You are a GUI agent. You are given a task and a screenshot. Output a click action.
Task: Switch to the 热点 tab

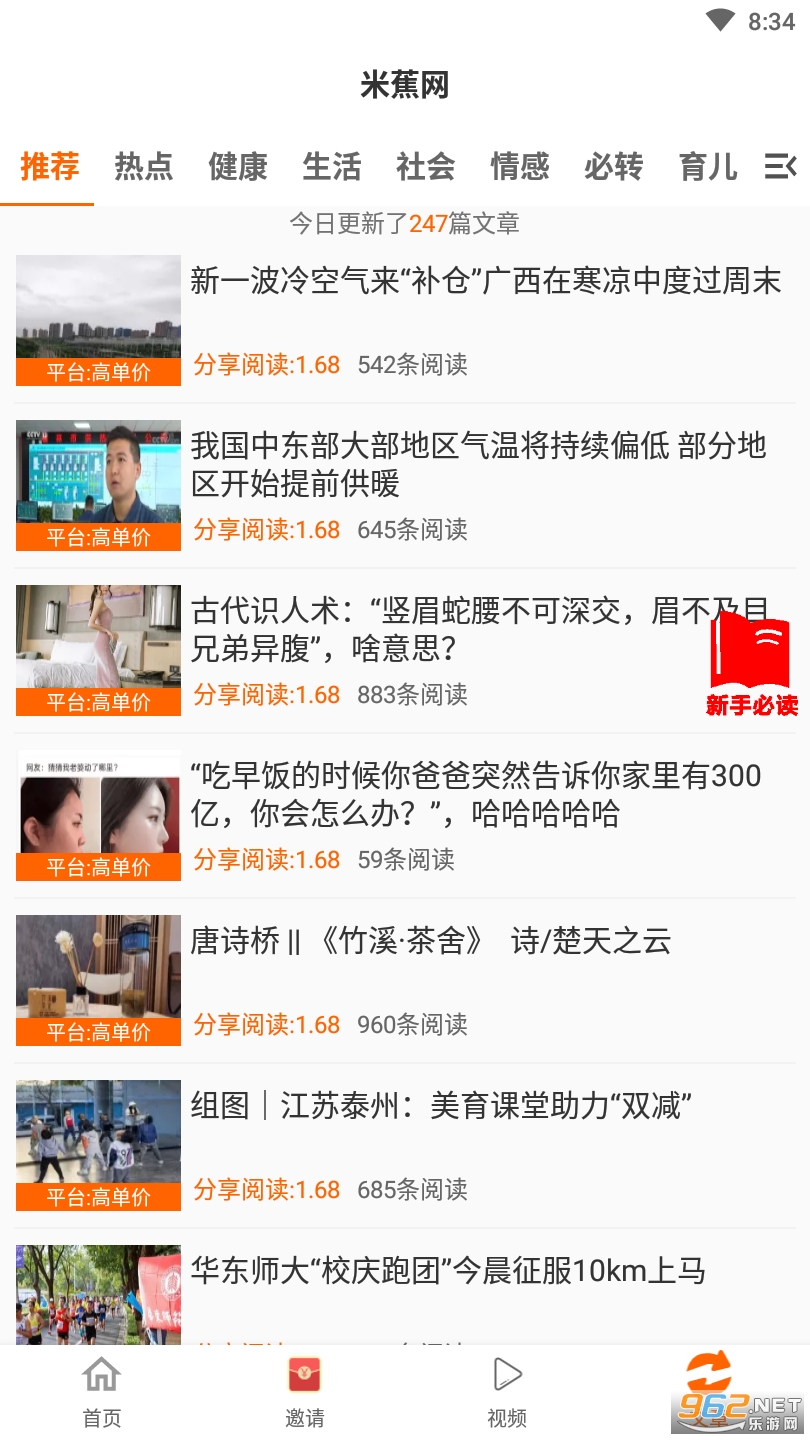coord(143,166)
